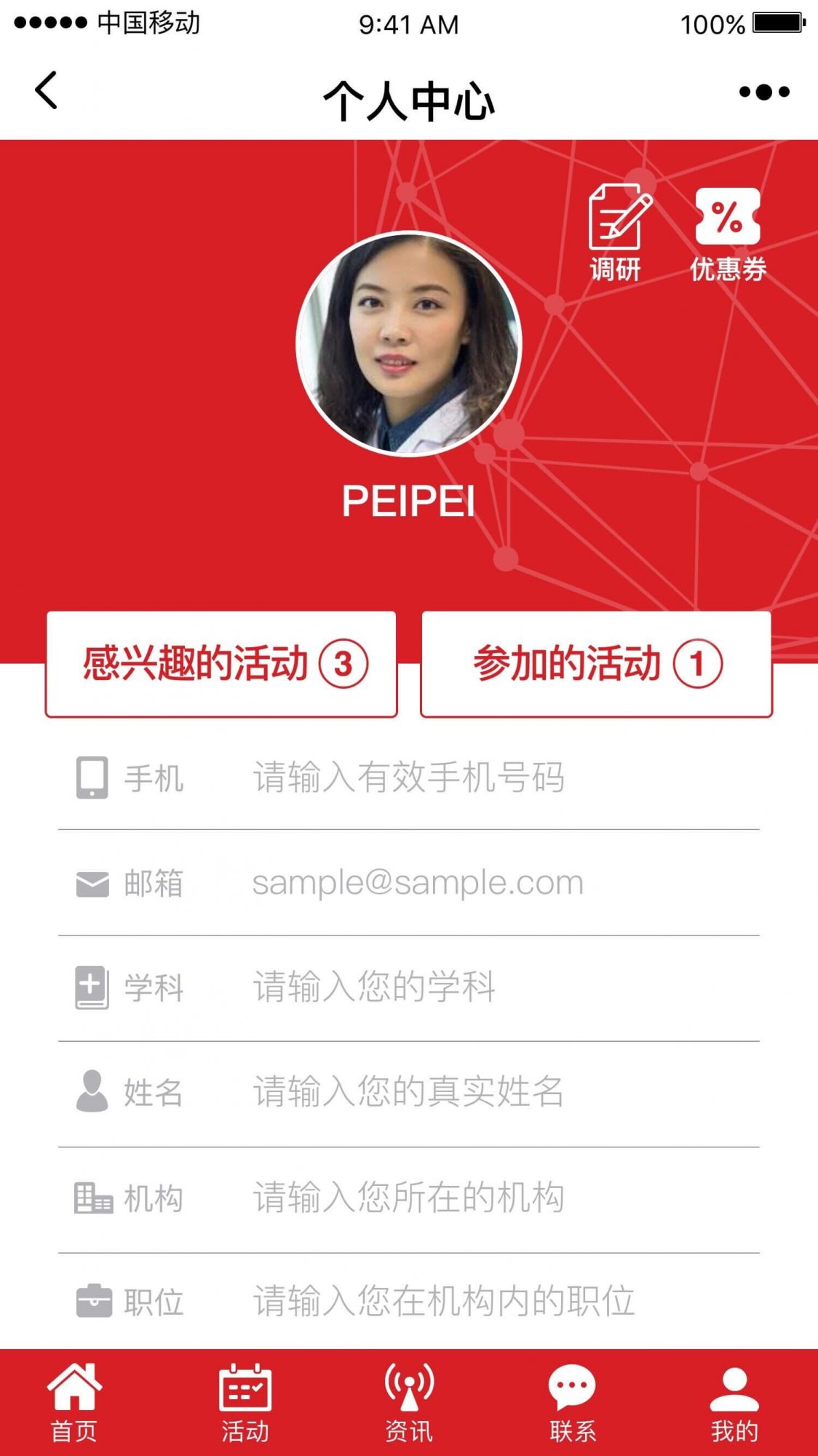Viewport: 818px width, 1456px height.
Task: Open 感兴趣的活动 interested activities
Action: click(221, 664)
